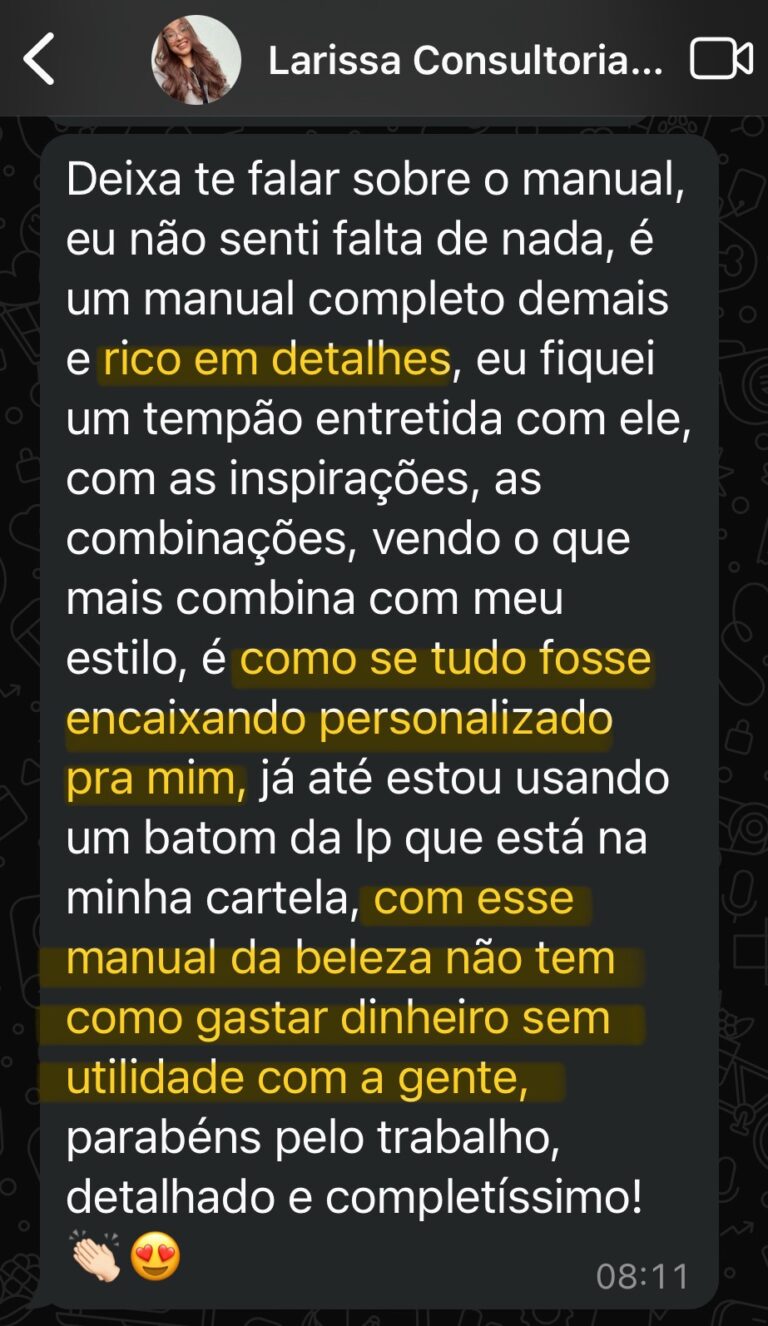The width and height of the screenshot is (768, 1326).
Task: Go back to the chat list
Action: tap(39, 60)
